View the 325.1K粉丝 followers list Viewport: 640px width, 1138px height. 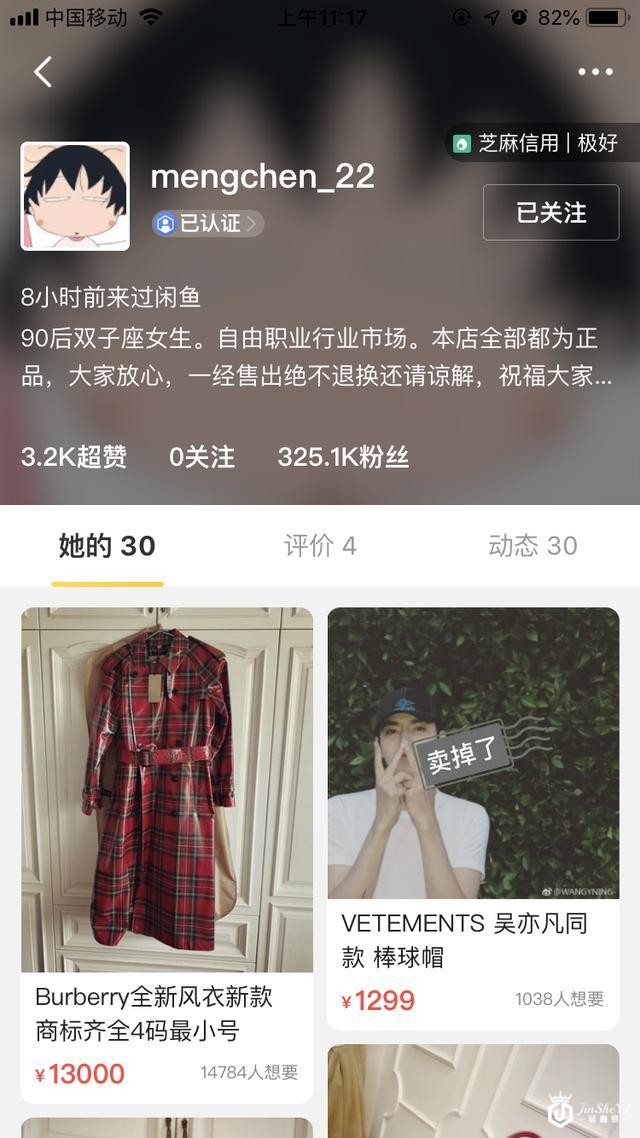[343, 458]
